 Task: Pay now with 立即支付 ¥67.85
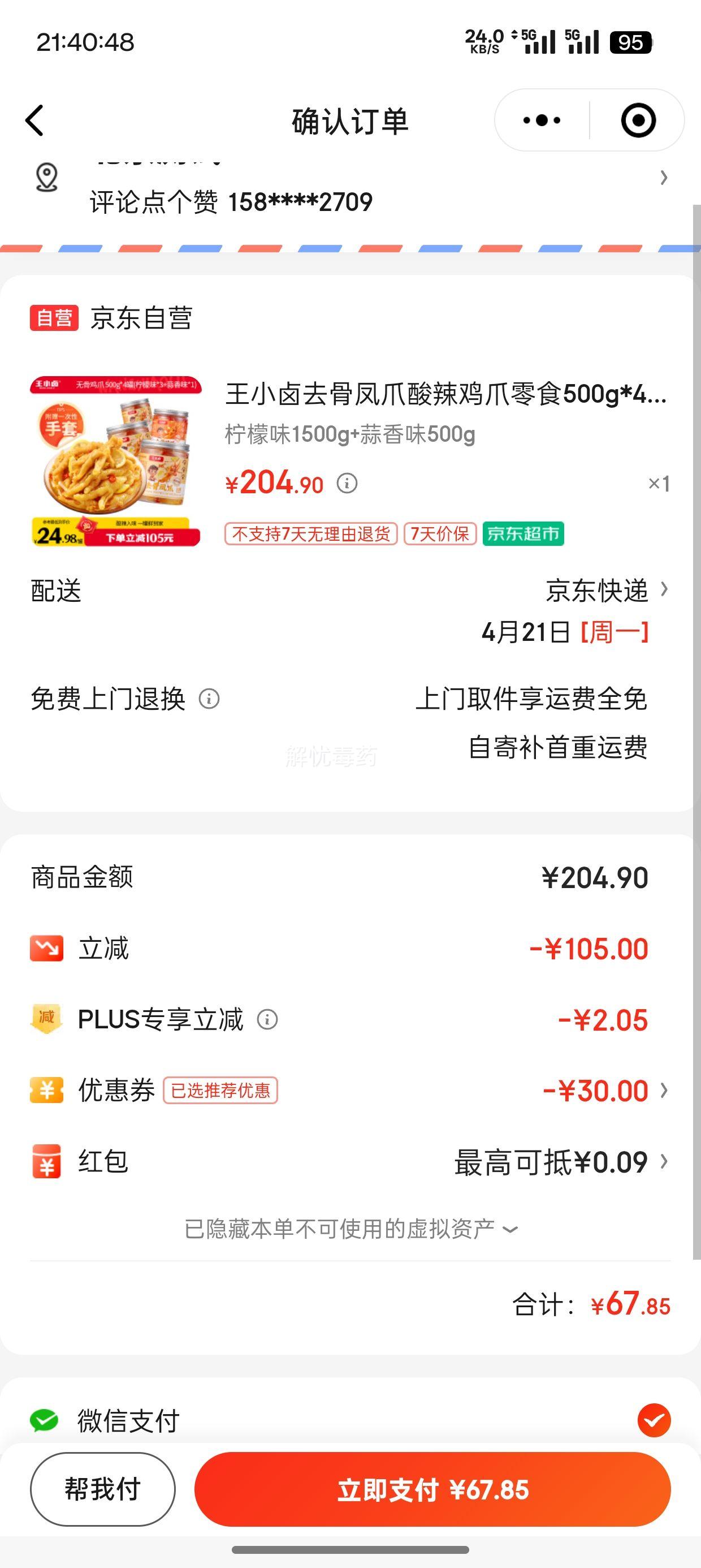point(432,1489)
